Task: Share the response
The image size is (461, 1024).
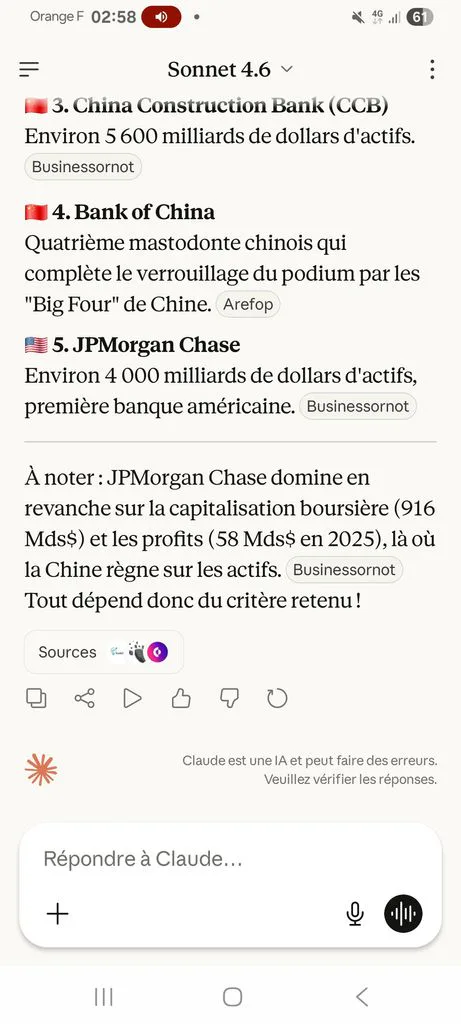Action: point(84,698)
